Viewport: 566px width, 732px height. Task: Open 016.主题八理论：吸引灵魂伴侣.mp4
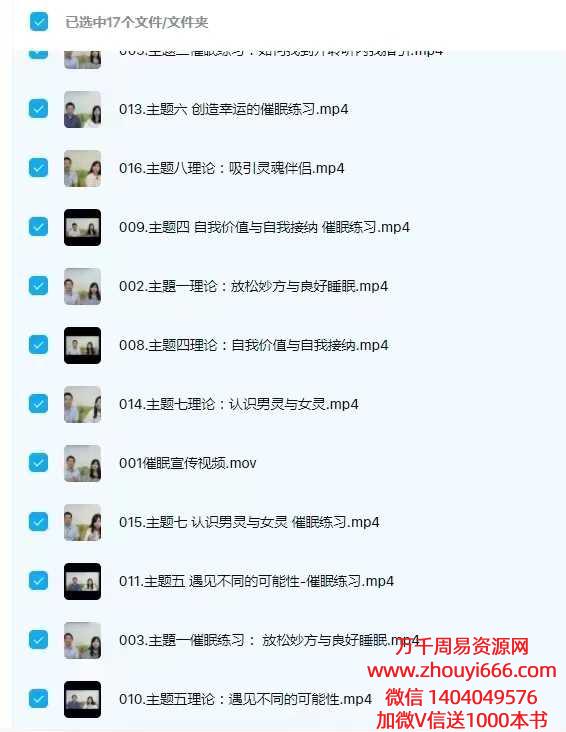232,168
